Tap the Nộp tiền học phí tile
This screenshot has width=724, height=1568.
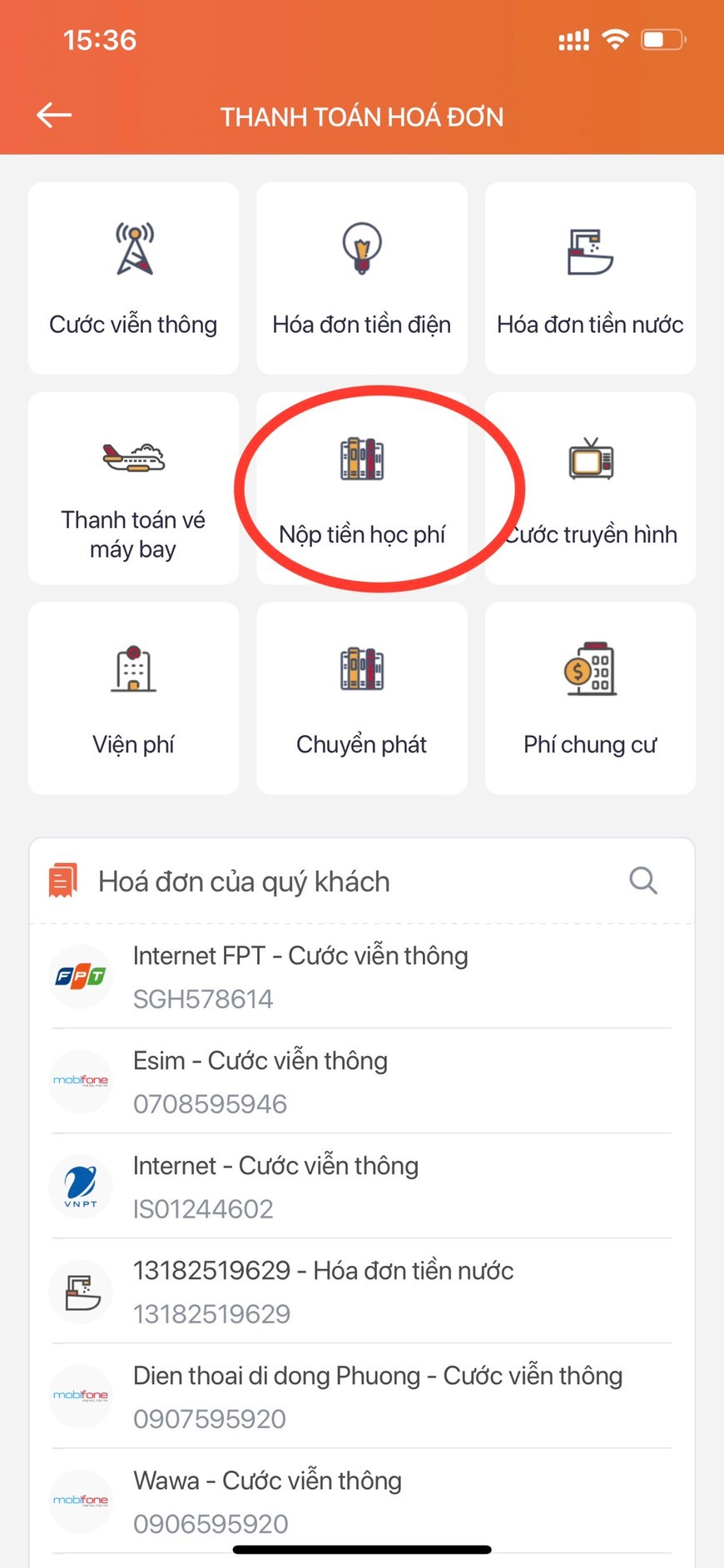(361, 489)
